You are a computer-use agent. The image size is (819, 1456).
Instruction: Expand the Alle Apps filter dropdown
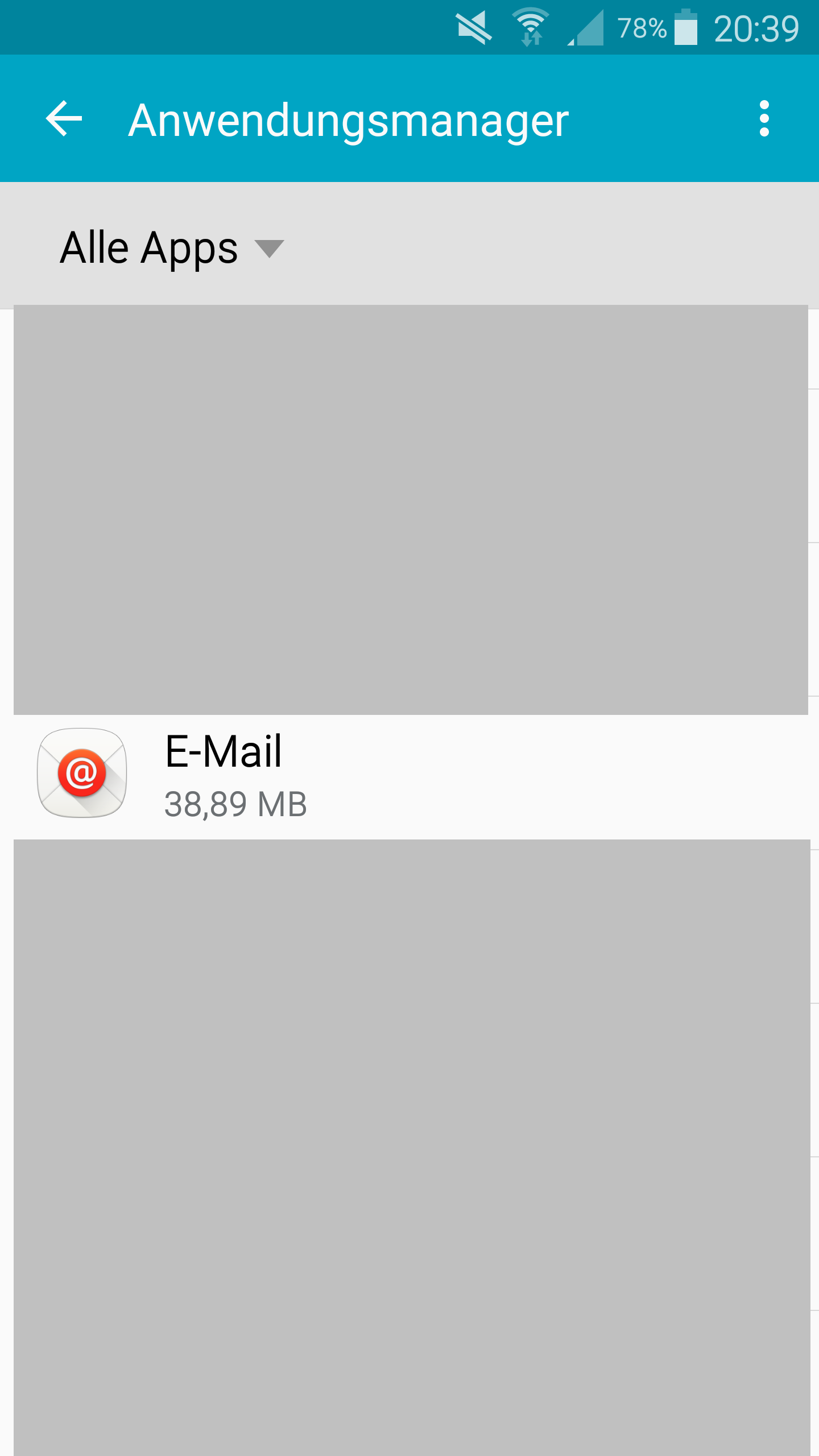(x=171, y=248)
